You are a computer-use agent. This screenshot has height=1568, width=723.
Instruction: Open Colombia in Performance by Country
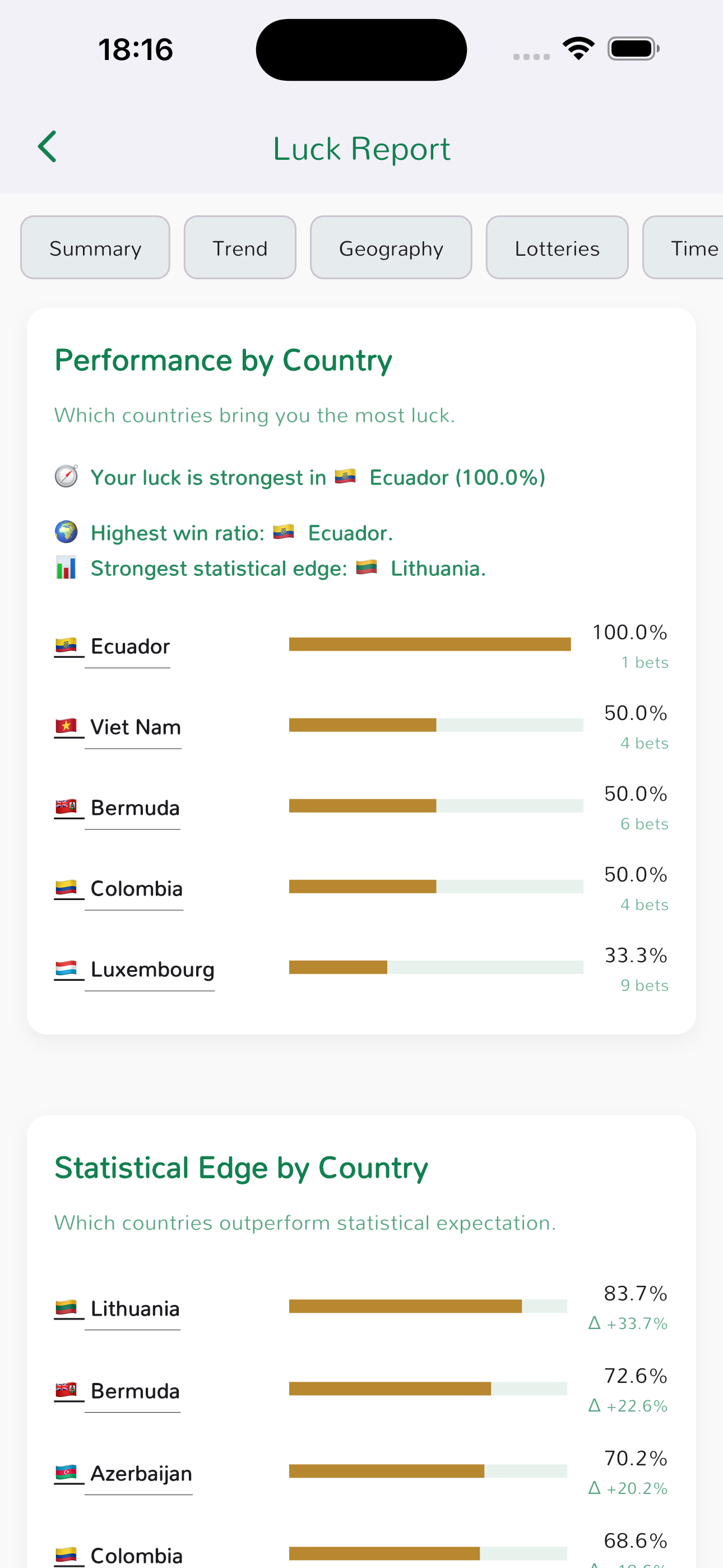click(136, 889)
